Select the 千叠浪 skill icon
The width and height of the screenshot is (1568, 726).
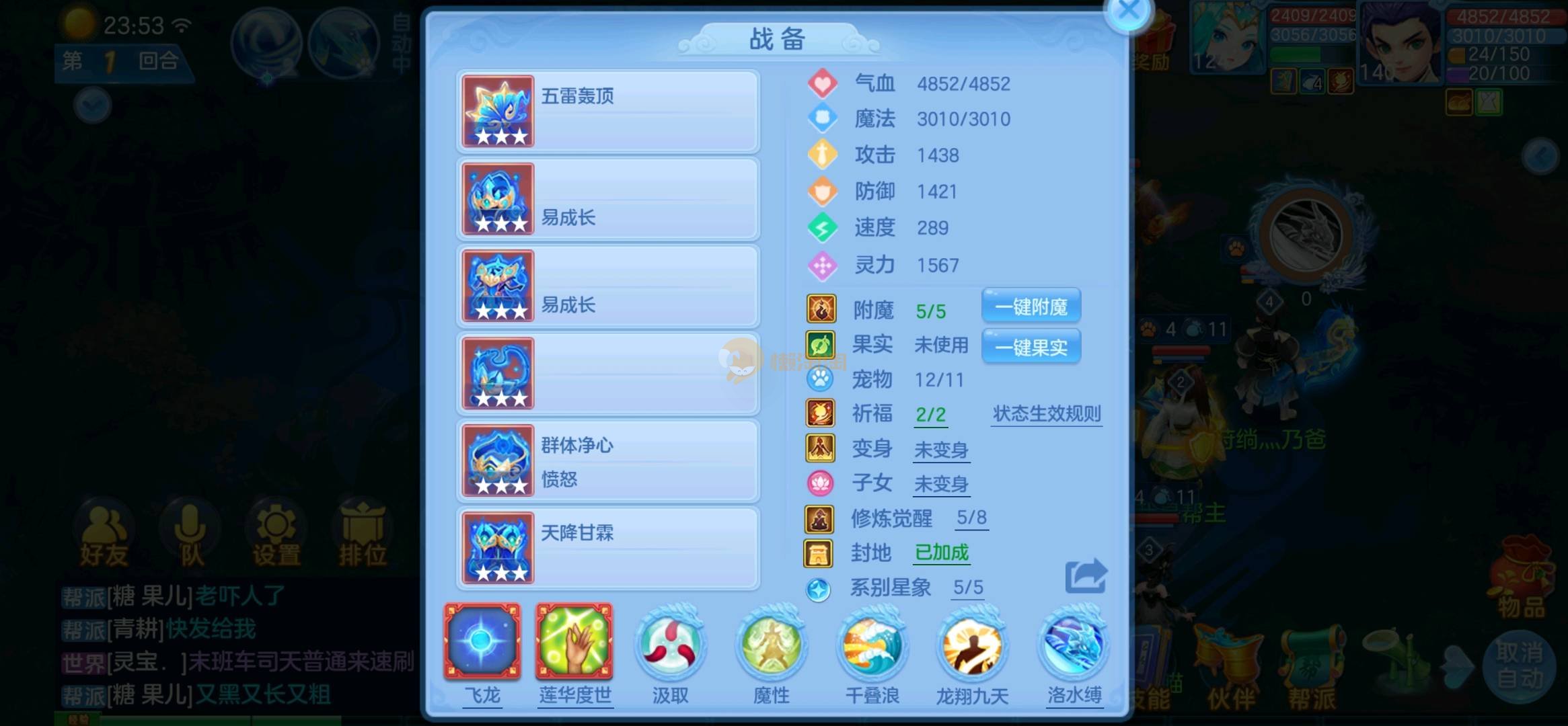click(x=872, y=644)
